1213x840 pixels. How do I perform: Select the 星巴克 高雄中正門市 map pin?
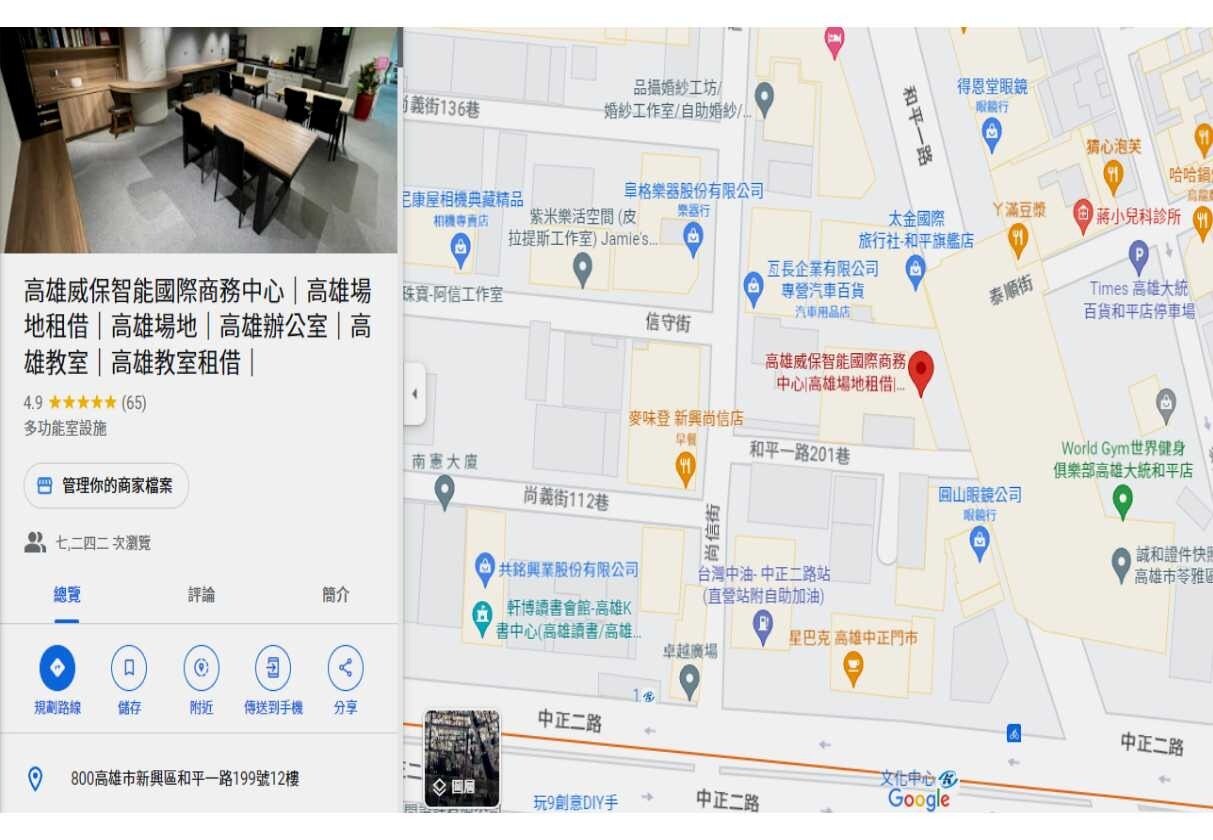[853, 667]
